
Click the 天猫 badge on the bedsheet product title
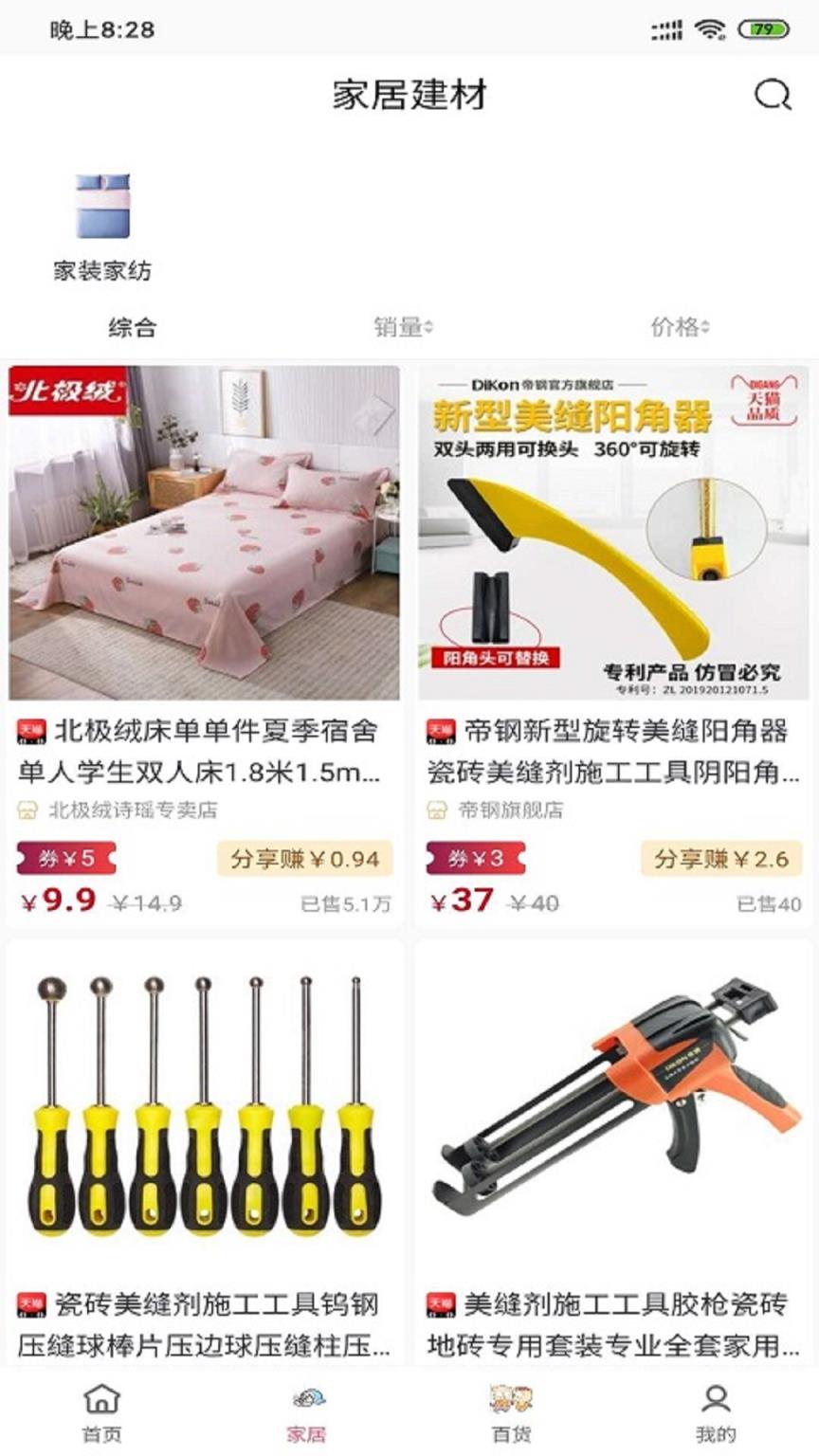tap(28, 732)
